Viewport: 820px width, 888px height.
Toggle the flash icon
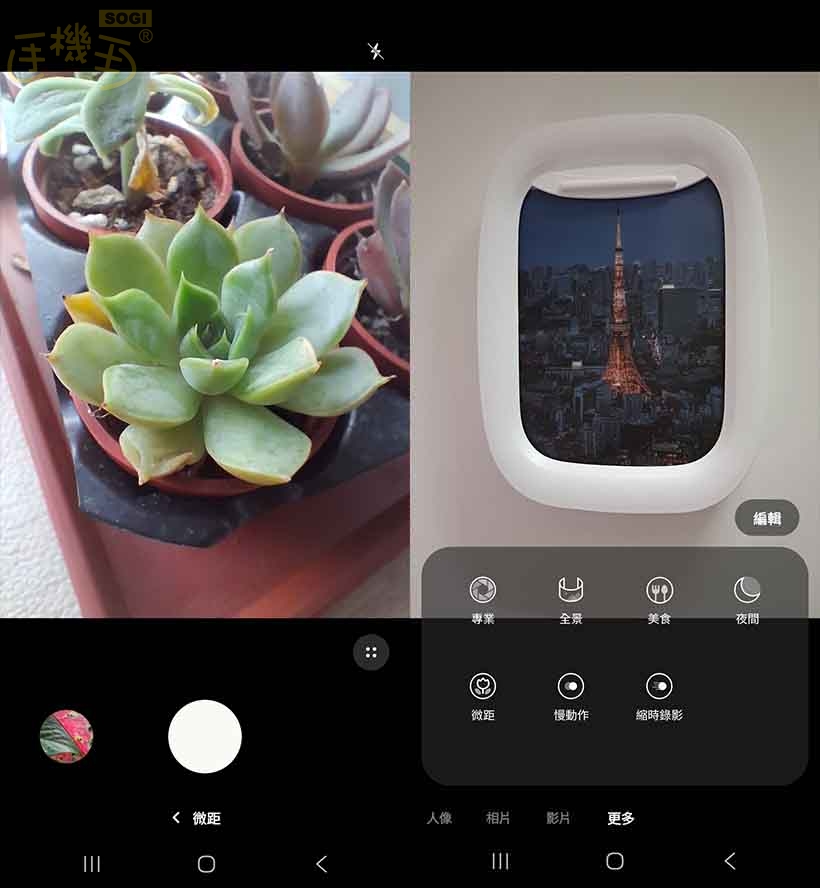click(x=376, y=51)
